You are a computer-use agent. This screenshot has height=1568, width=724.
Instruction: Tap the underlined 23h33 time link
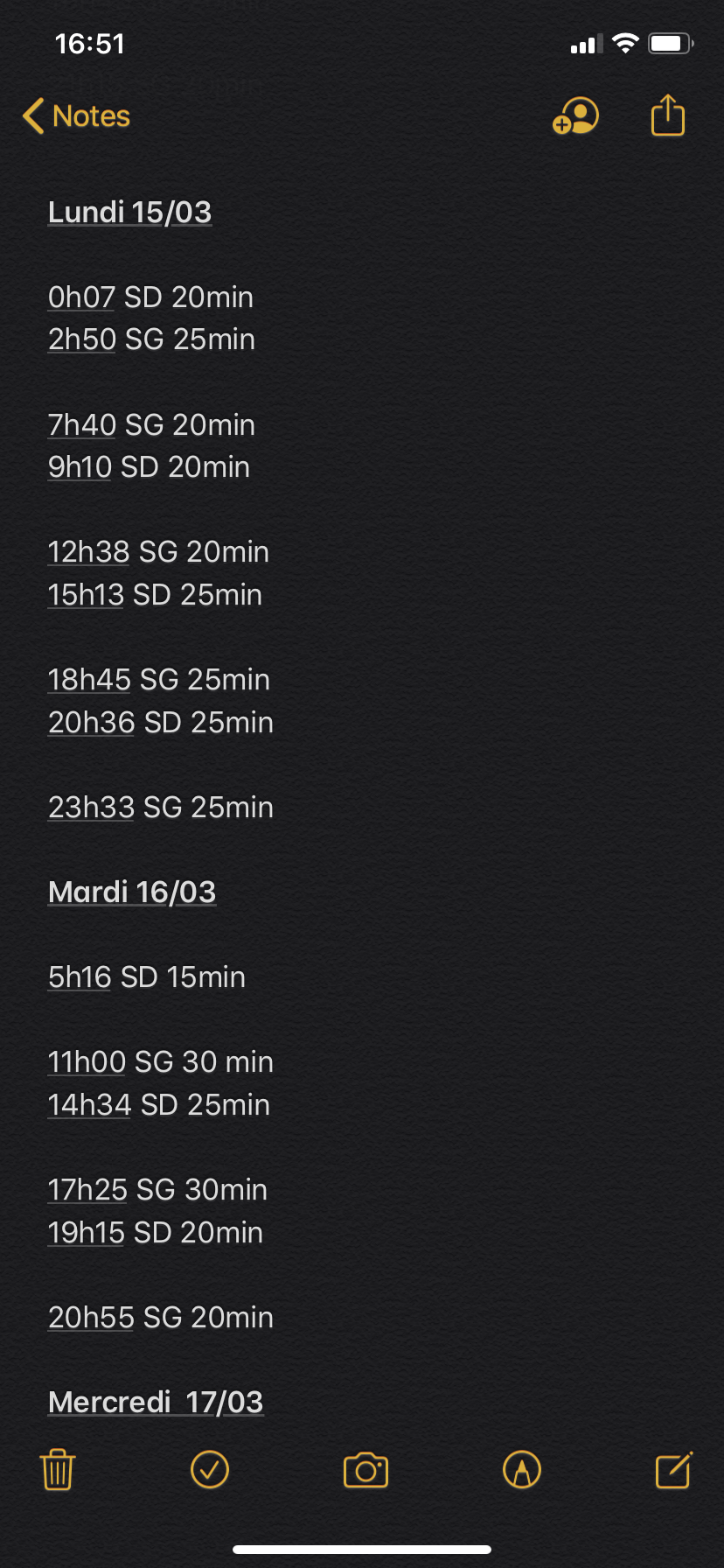tap(91, 808)
